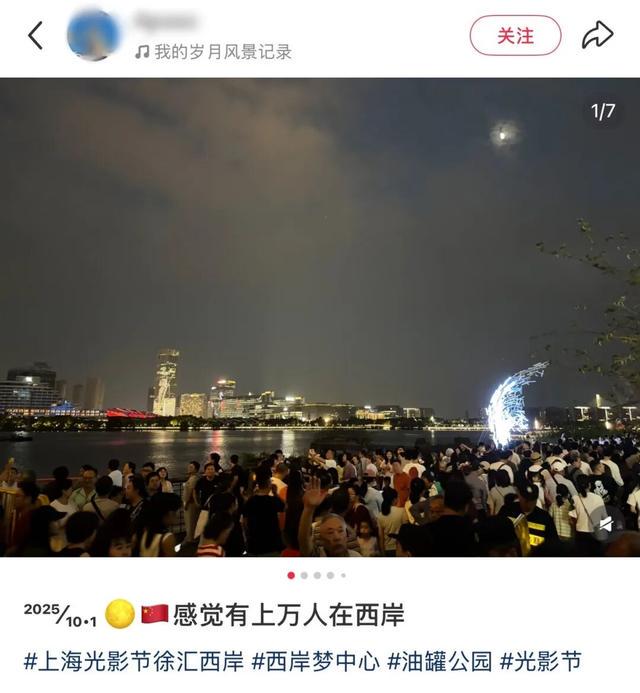Open the #上海光影节徐汇西岸 hashtag
This screenshot has height=693, width=640.
[x=134, y=661]
